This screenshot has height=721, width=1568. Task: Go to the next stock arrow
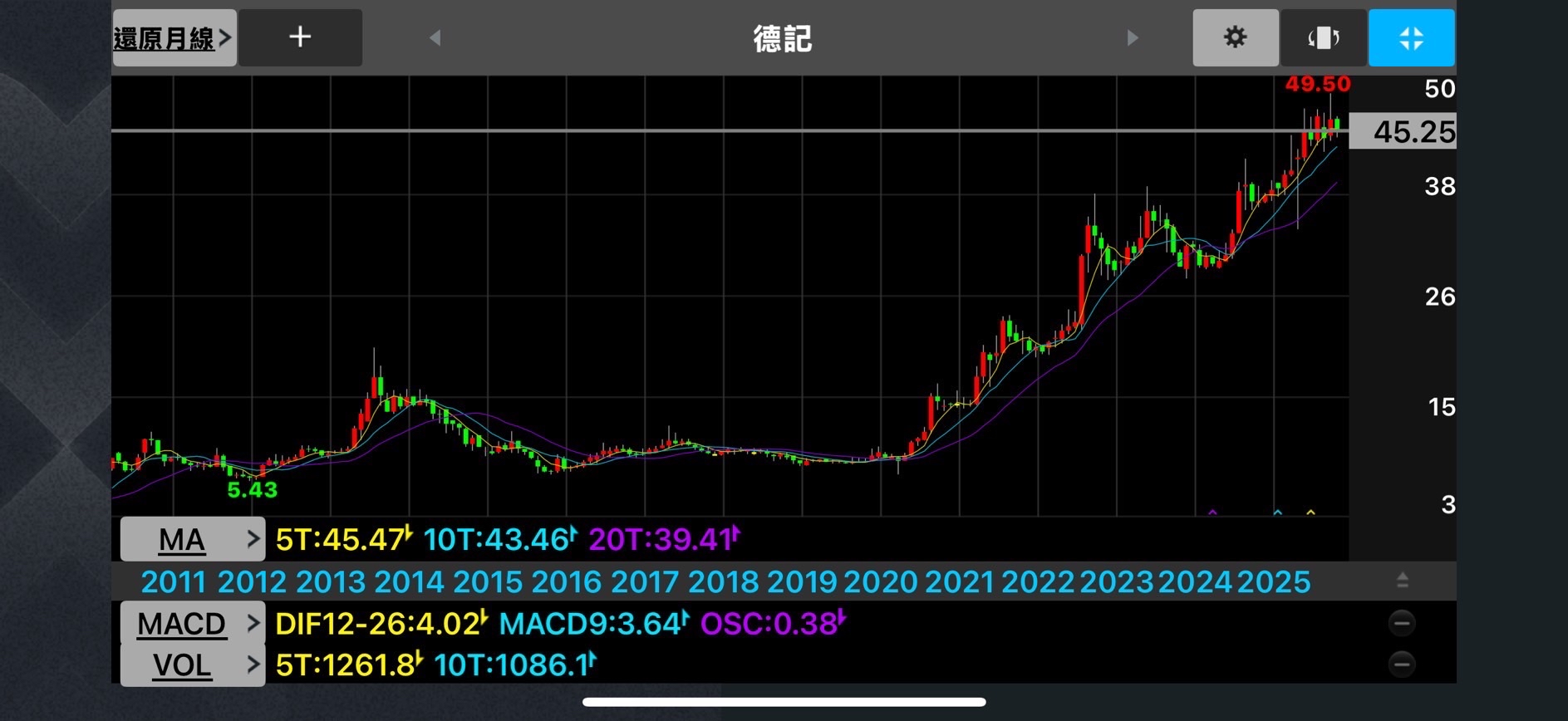coord(1132,38)
